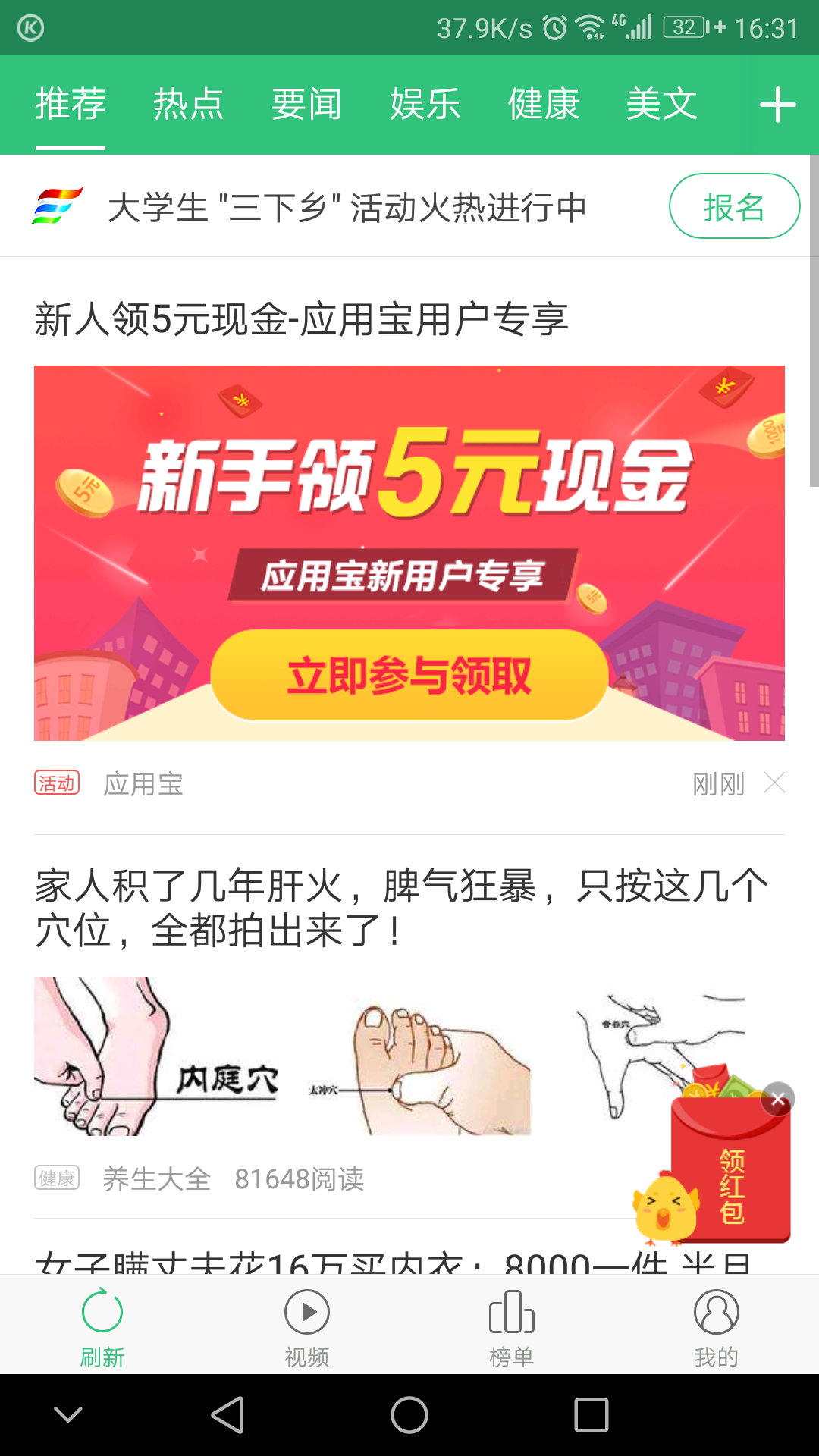Switch to the 热点 tab
Viewport: 819px width, 1456px height.
(188, 104)
